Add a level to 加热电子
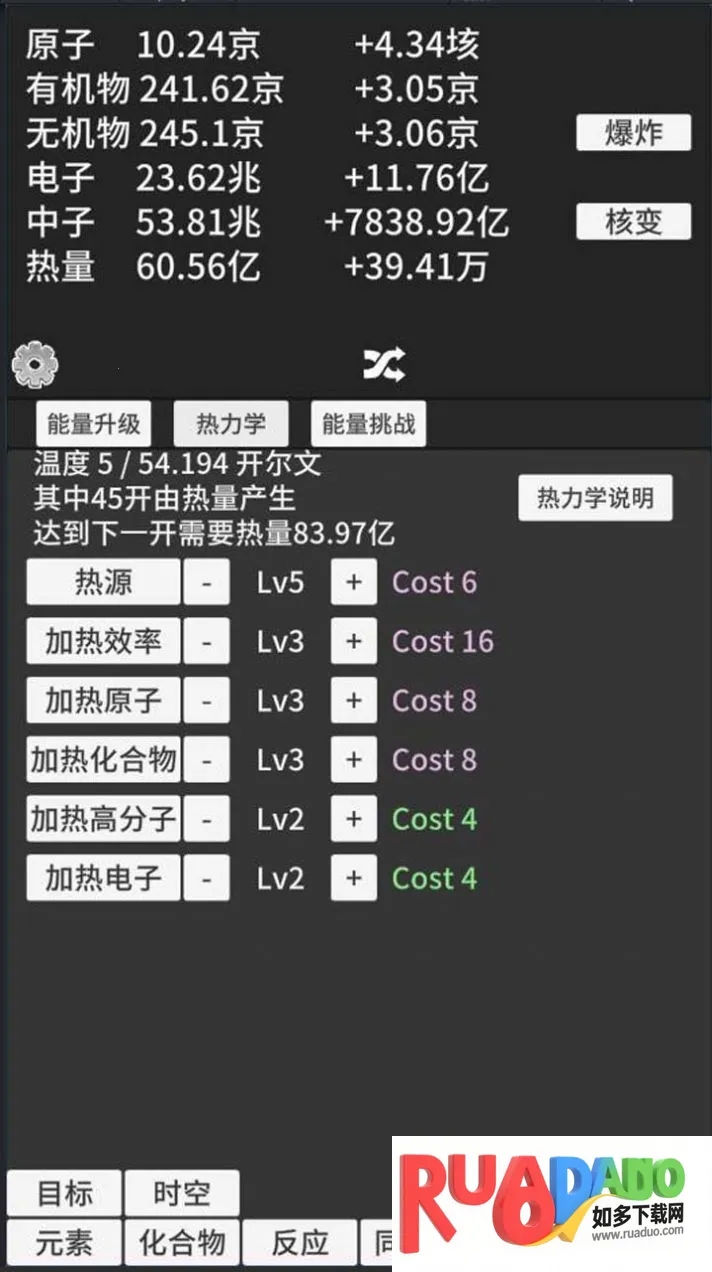 [x=353, y=878]
